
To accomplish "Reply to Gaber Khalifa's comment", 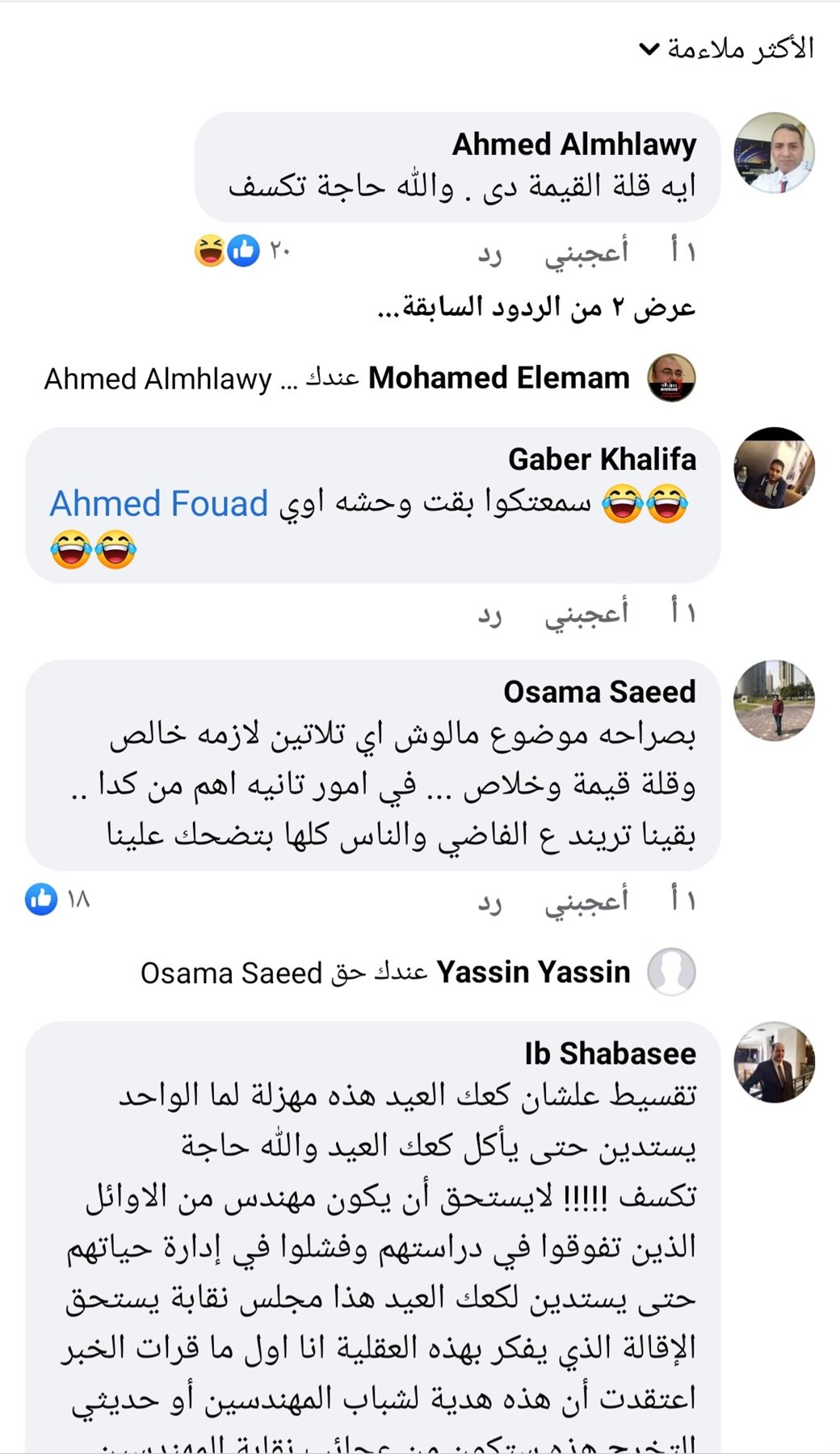I will 489,613.
